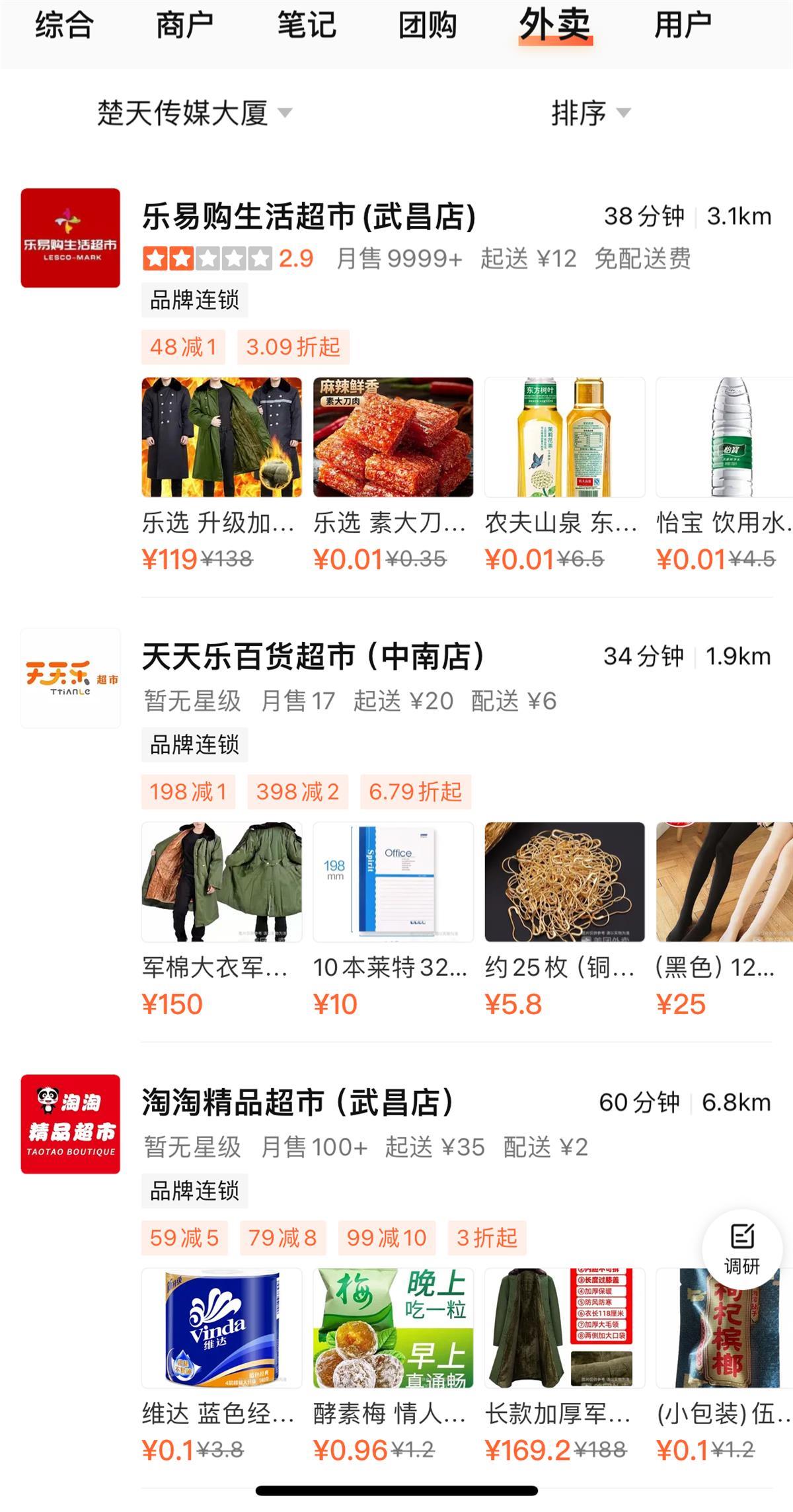Viewport: 793px width, 1512px height.
Task: Go to the 用户 tab
Action: click(683, 26)
